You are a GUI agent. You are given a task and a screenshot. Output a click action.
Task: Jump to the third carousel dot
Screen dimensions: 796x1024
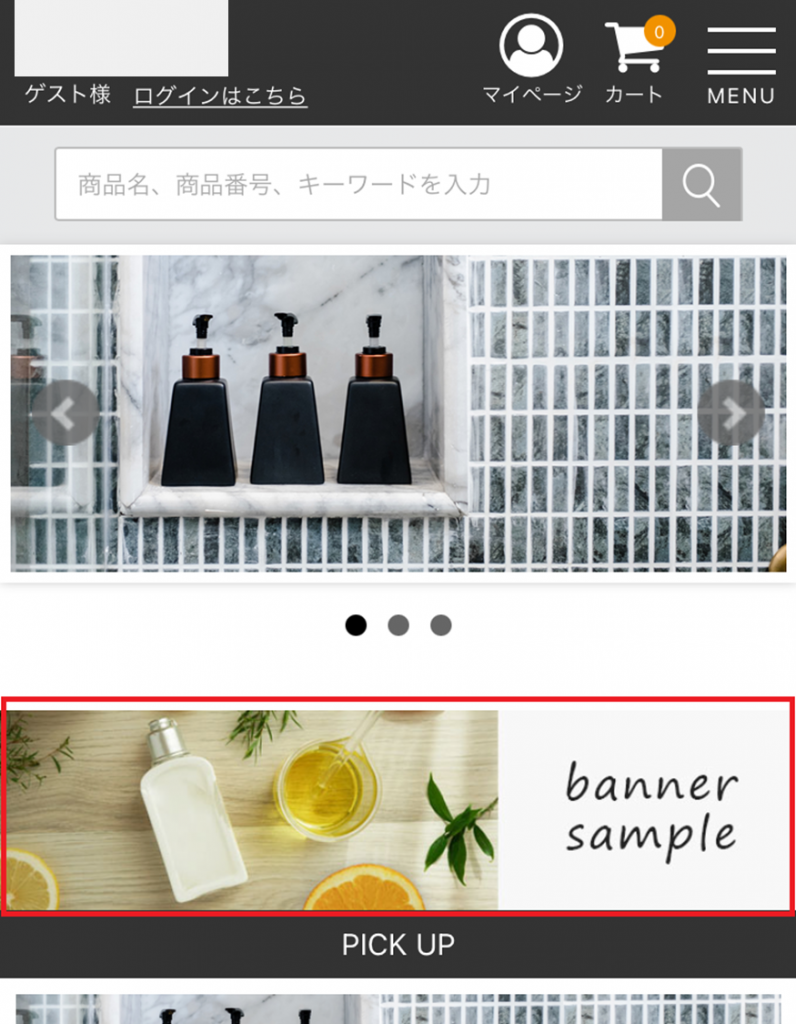(441, 626)
